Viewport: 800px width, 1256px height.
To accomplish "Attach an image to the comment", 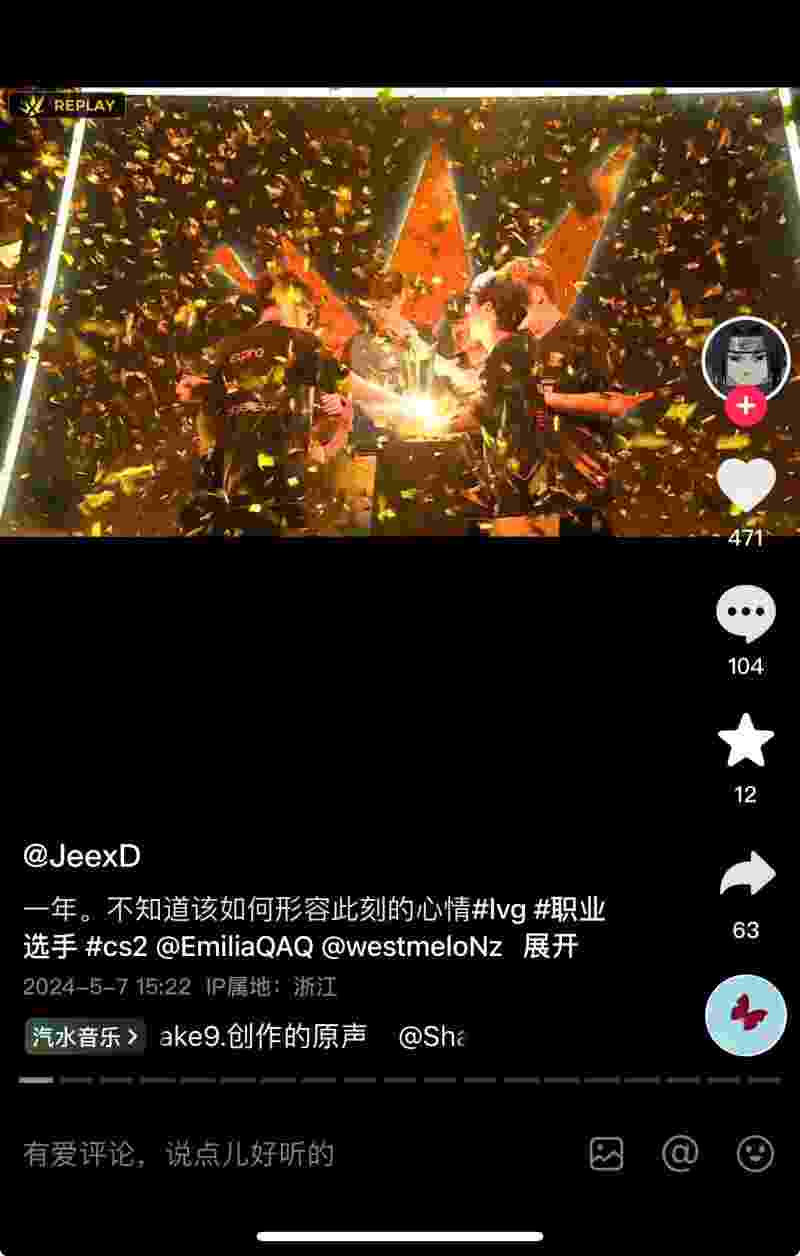I will [607, 1154].
